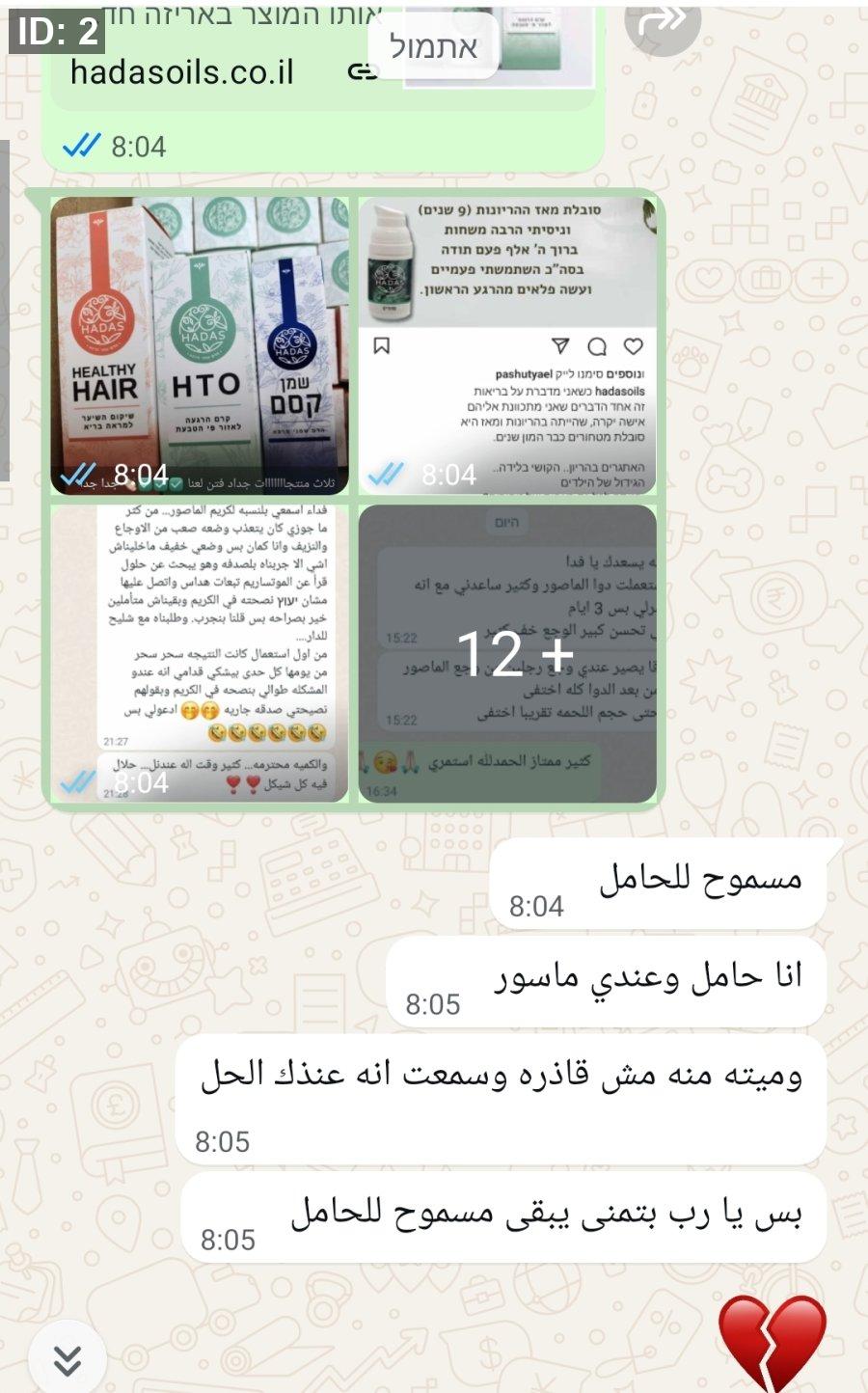This screenshot has height=1393, width=868.
Task: Forward the link message using arrow icon
Action: point(662,21)
